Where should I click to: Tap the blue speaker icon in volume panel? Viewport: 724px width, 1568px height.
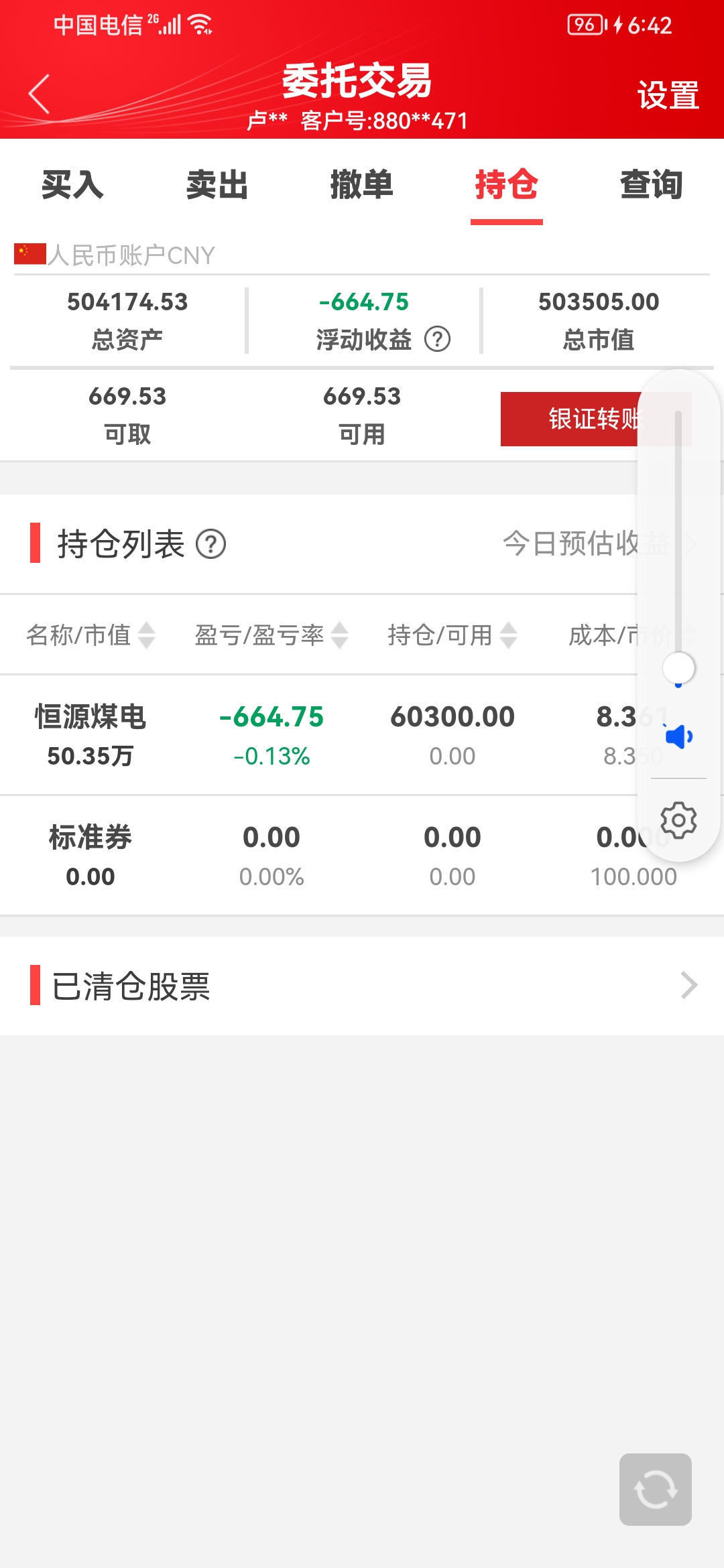(x=678, y=737)
